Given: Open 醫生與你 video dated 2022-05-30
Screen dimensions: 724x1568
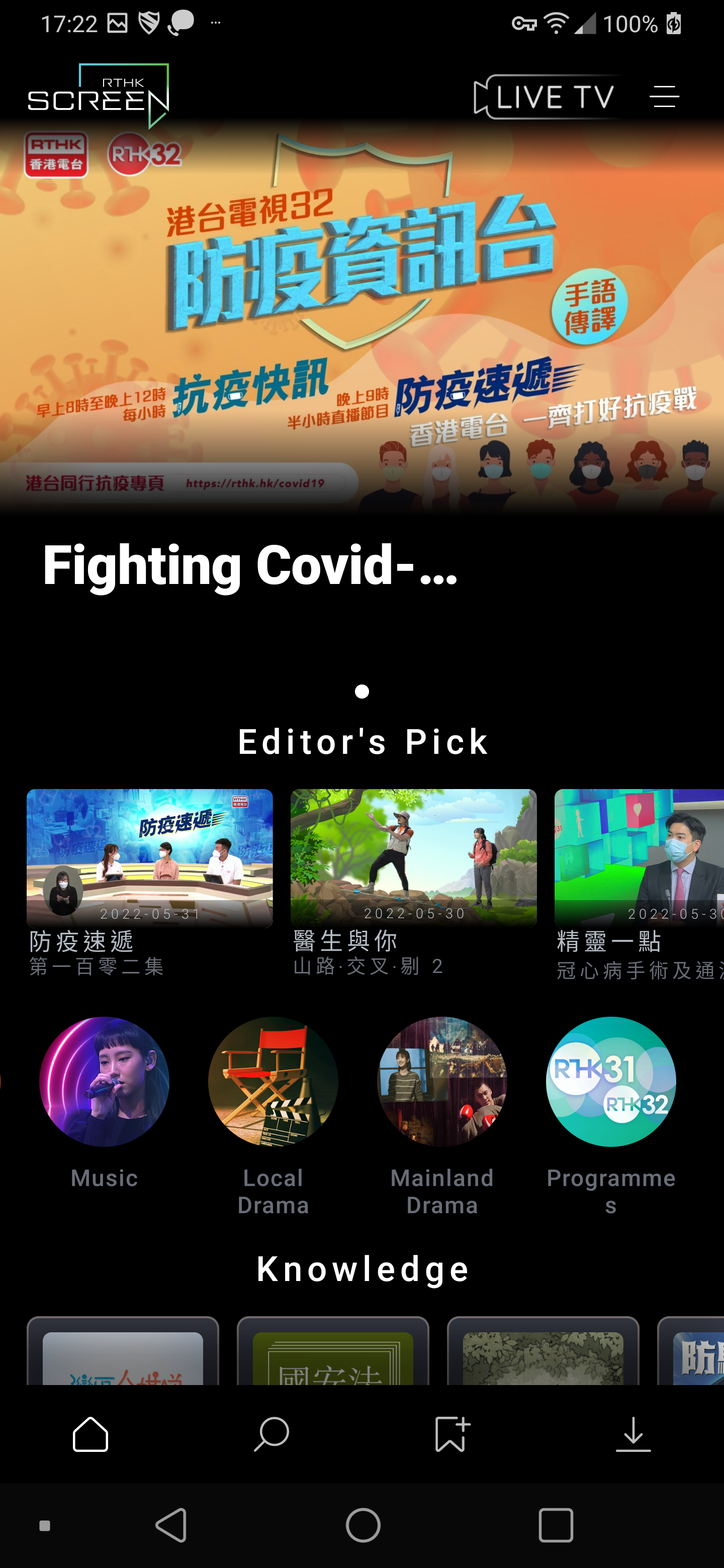Looking at the screenshot, I should click(x=413, y=858).
